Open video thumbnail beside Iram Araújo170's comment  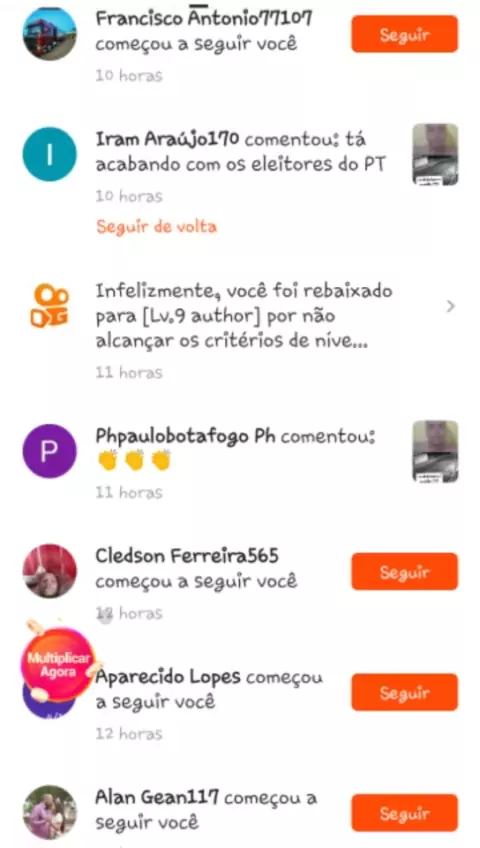coord(435,155)
